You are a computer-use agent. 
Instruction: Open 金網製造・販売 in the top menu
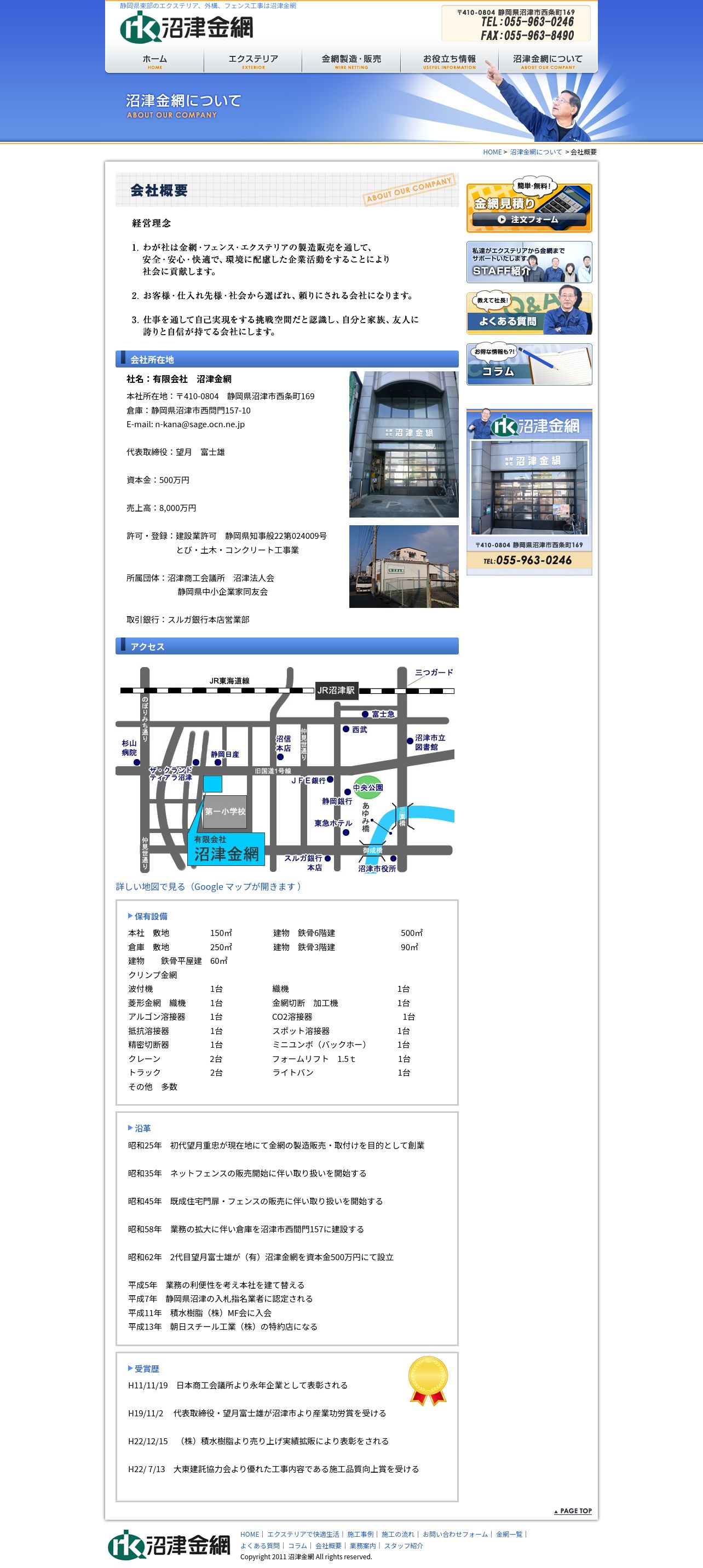point(351,61)
